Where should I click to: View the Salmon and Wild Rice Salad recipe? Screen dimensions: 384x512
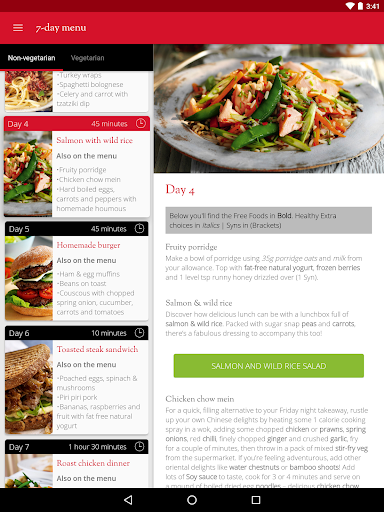(269, 366)
